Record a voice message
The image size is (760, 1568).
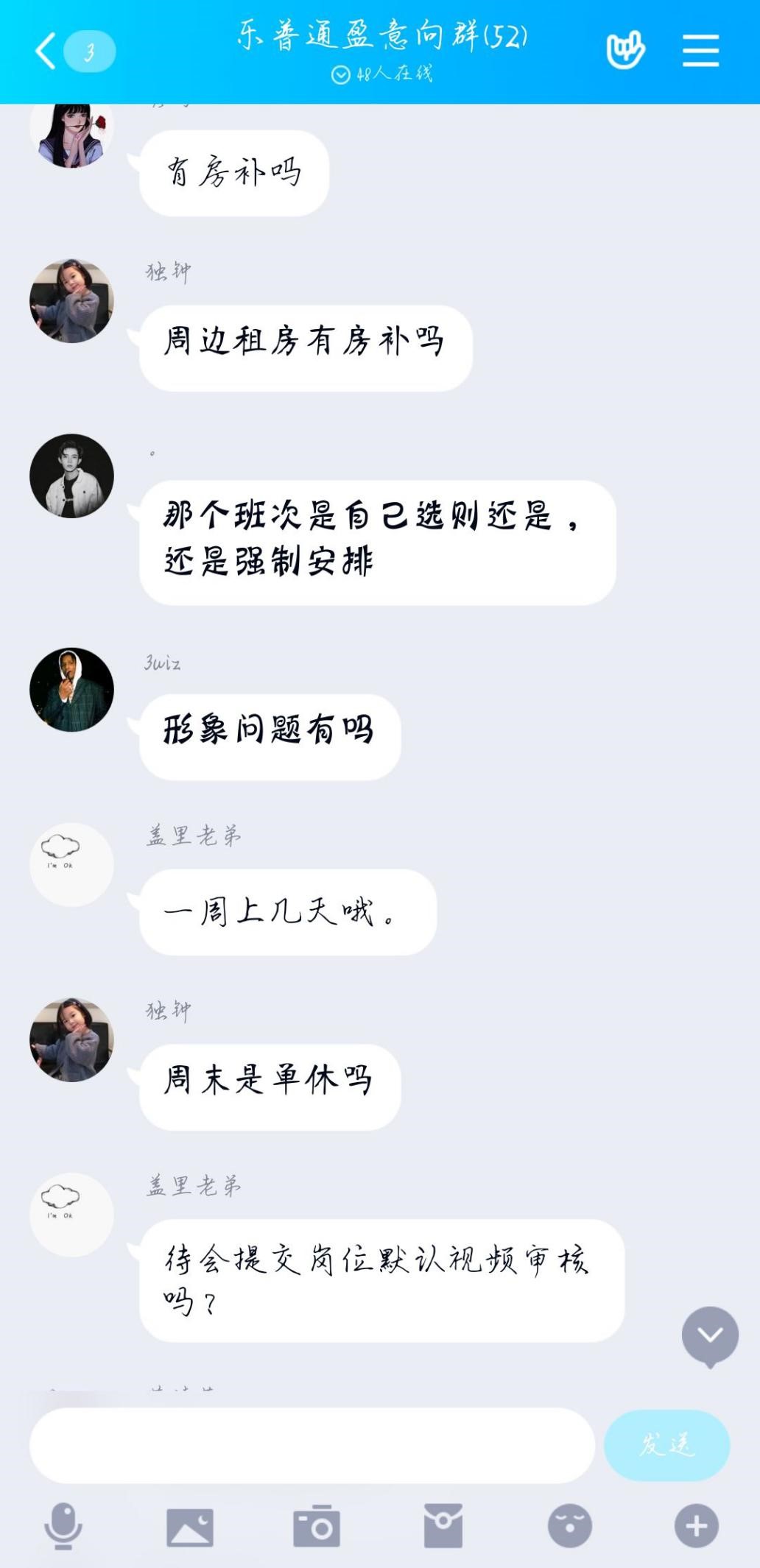coord(63,1526)
